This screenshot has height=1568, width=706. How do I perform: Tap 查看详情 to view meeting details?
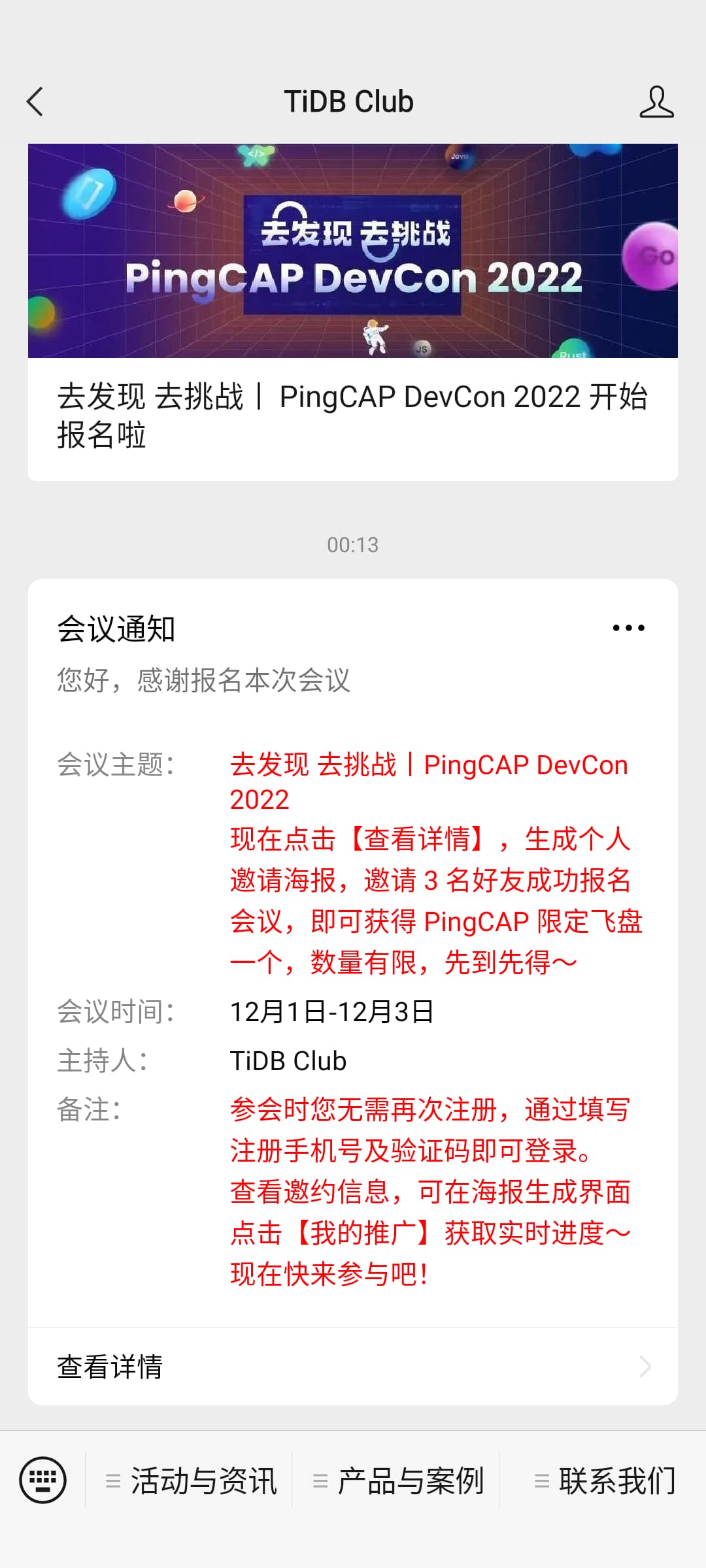(352, 1366)
